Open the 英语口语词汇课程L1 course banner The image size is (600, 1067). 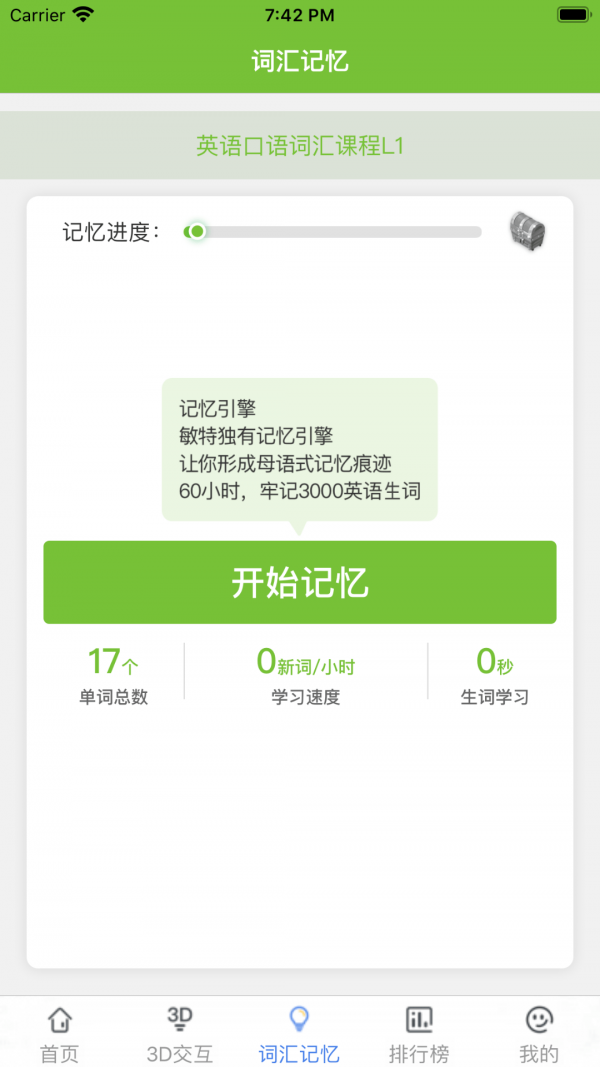point(299,146)
